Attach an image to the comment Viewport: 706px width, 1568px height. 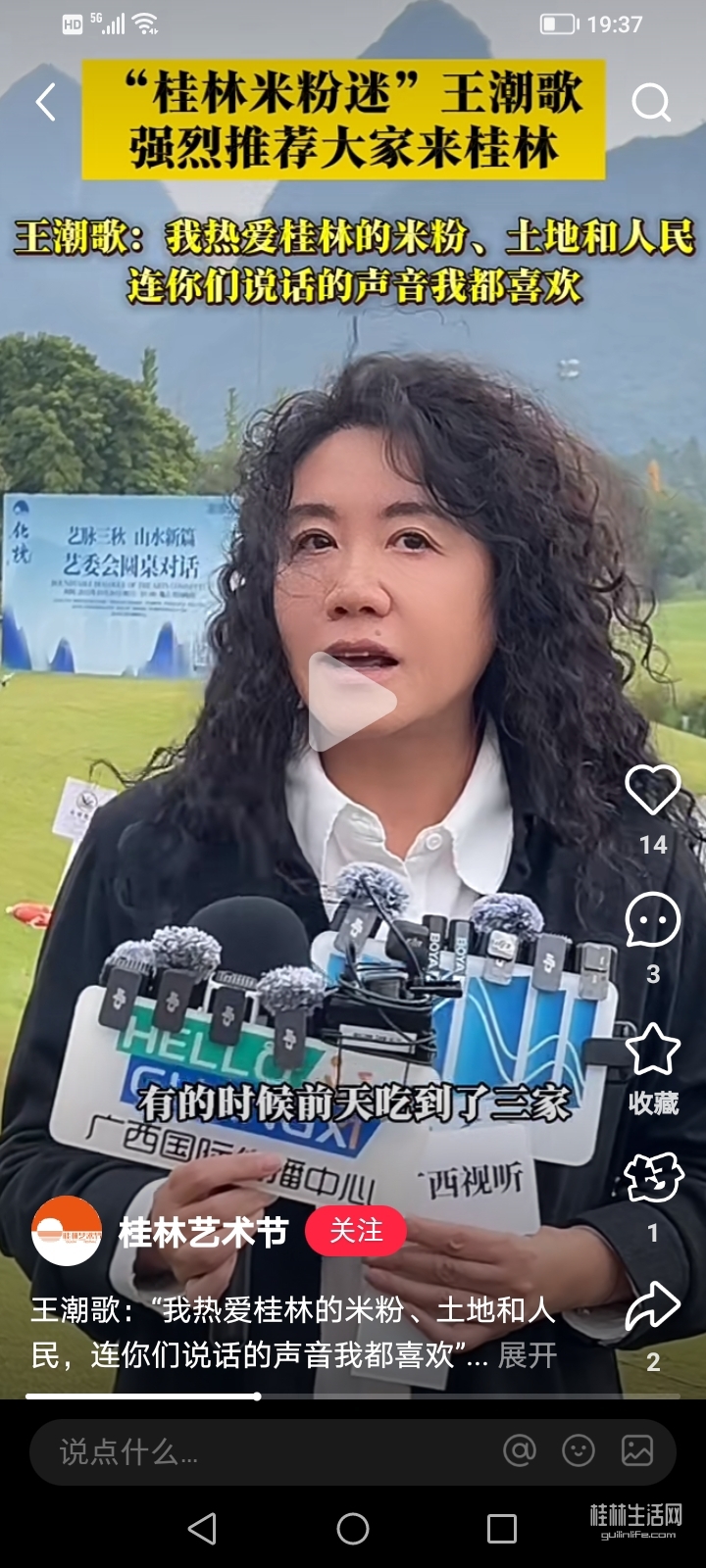click(637, 1450)
